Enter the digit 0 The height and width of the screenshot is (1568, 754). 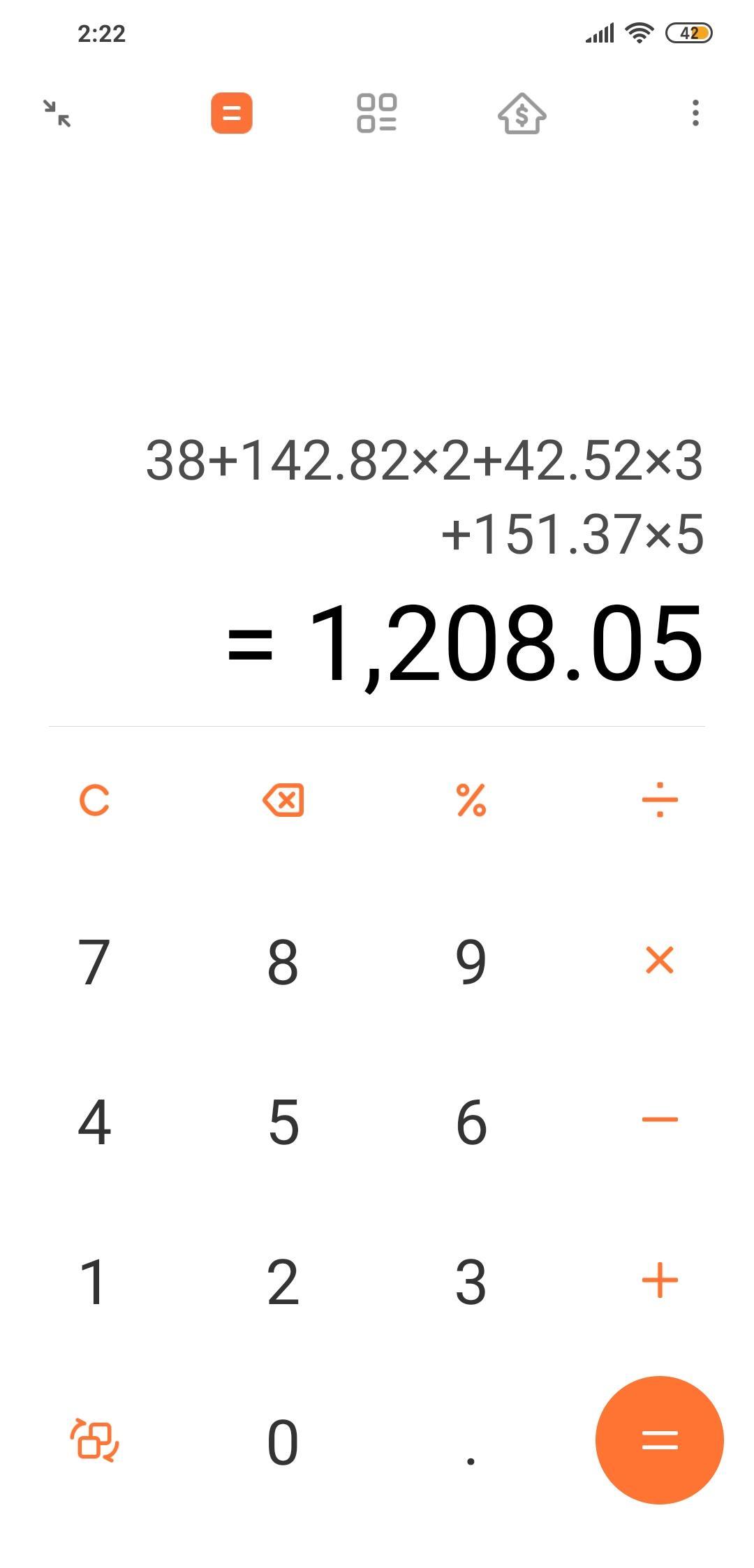pos(283,1441)
